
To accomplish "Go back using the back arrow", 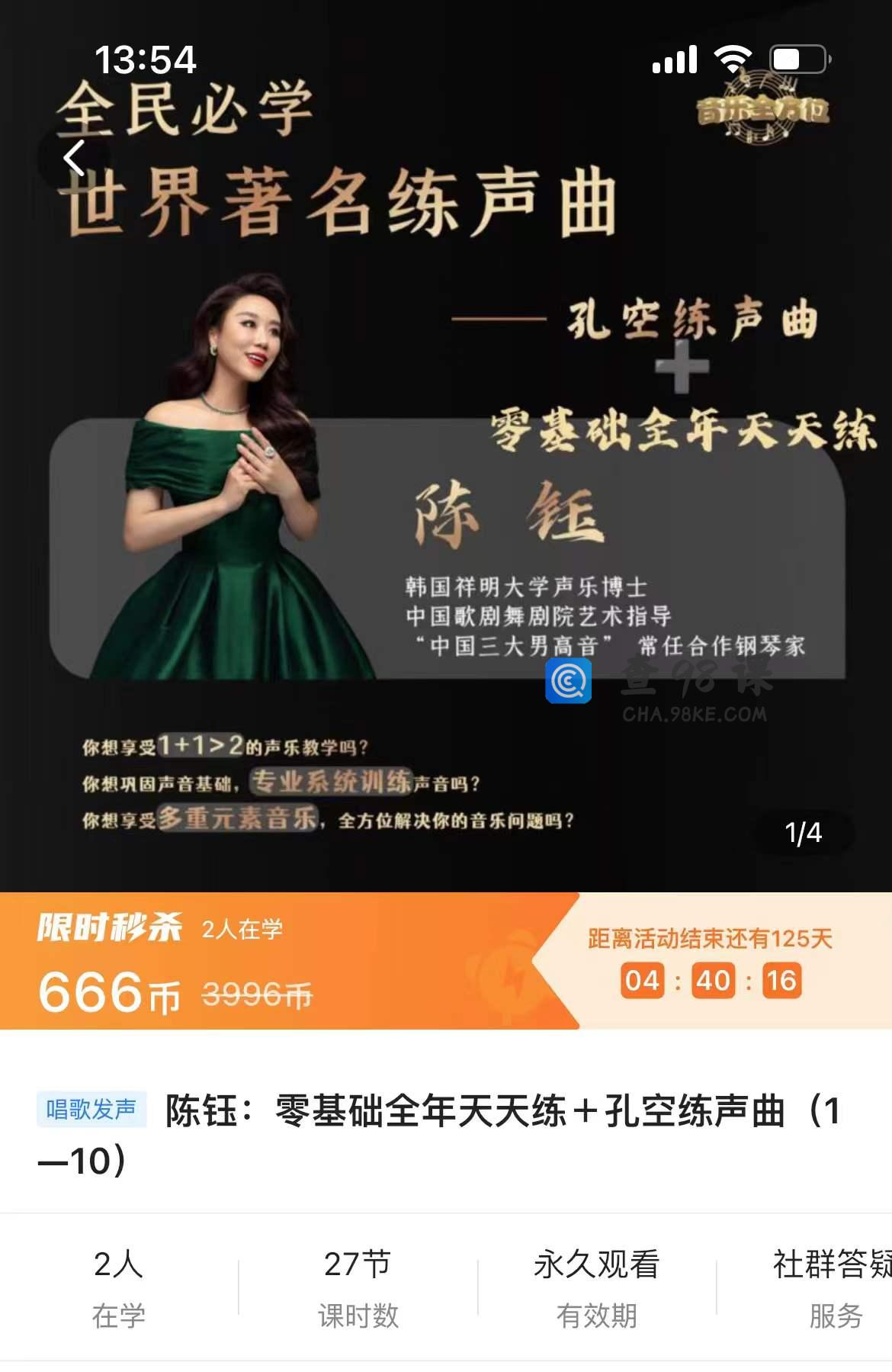I will click(74, 159).
